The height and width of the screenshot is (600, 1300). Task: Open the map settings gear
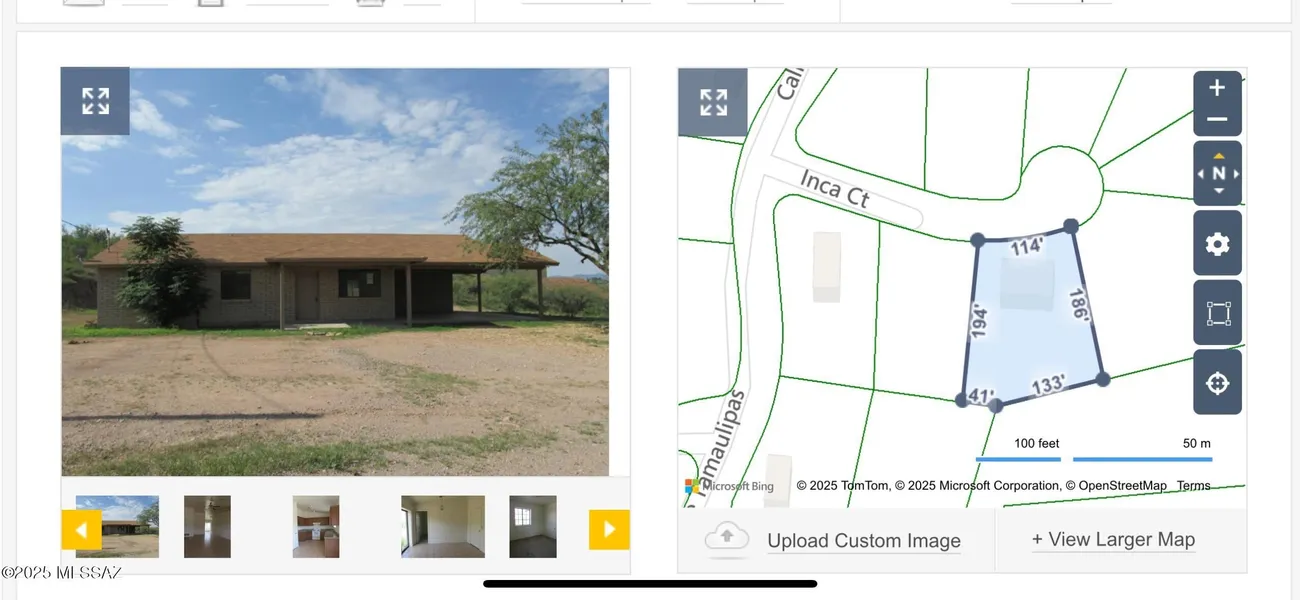point(1218,243)
